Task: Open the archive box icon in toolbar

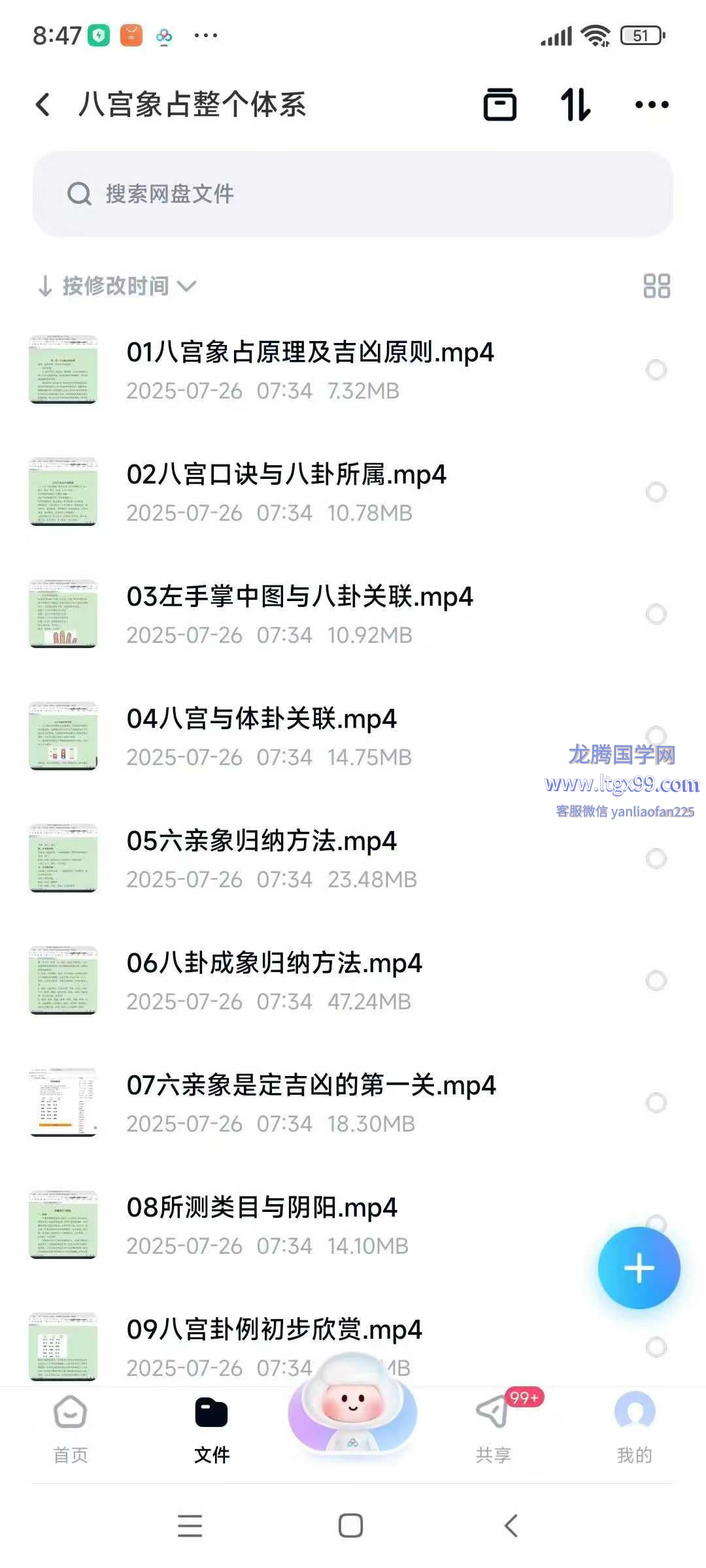Action: [500, 105]
